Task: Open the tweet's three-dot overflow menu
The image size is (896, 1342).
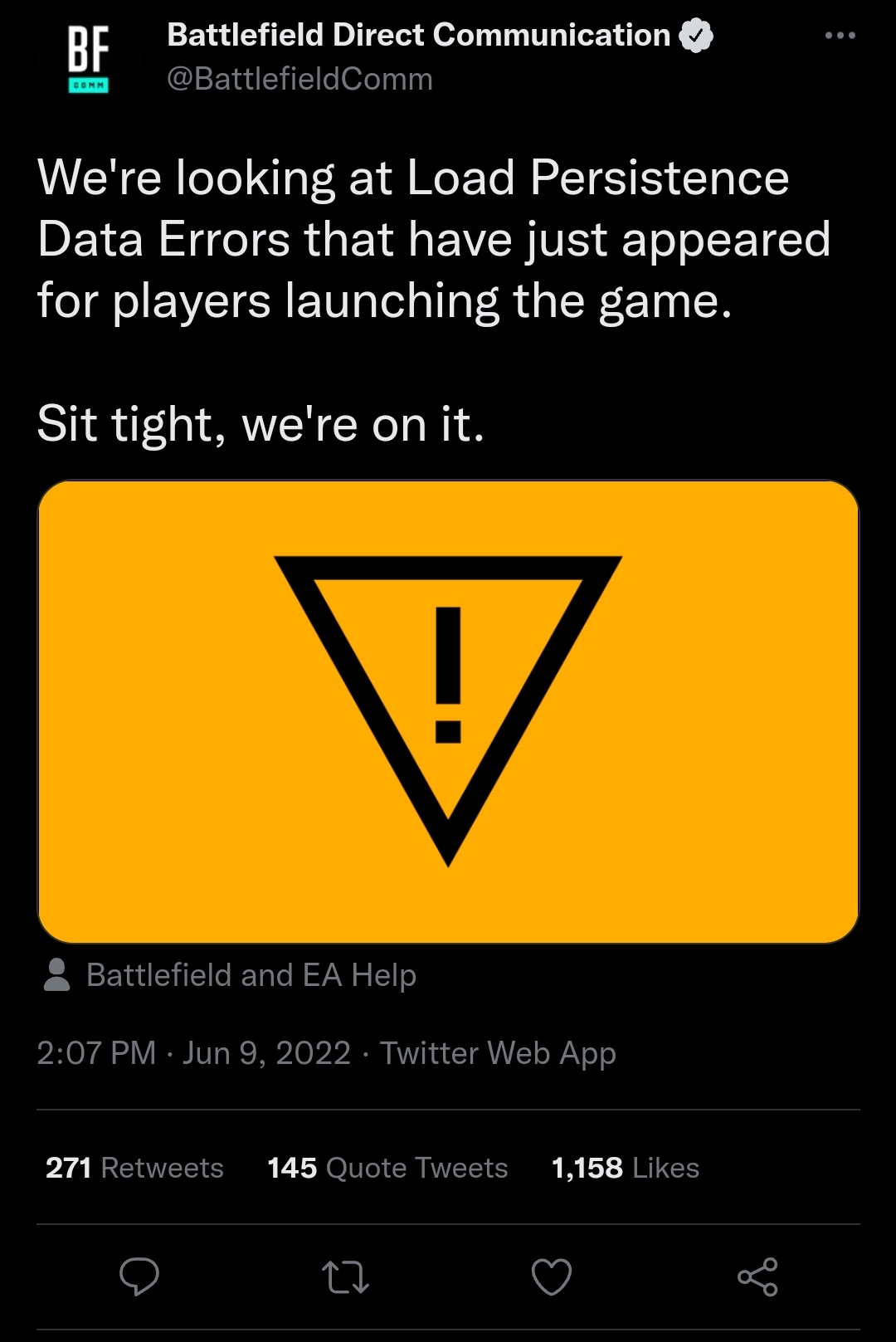Action: (x=840, y=36)
